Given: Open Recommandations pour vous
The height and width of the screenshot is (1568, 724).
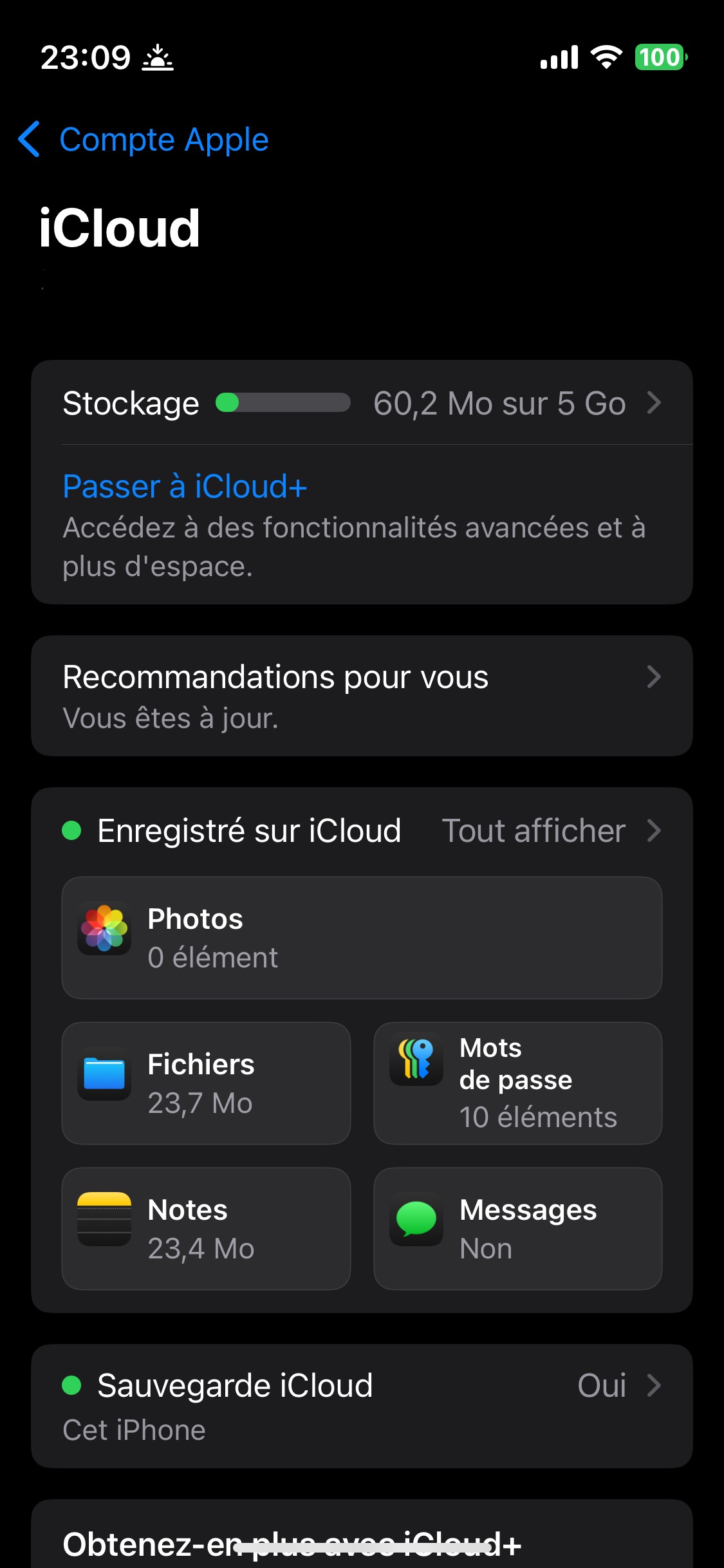Looking at the screenshot, I should [362, 696].
